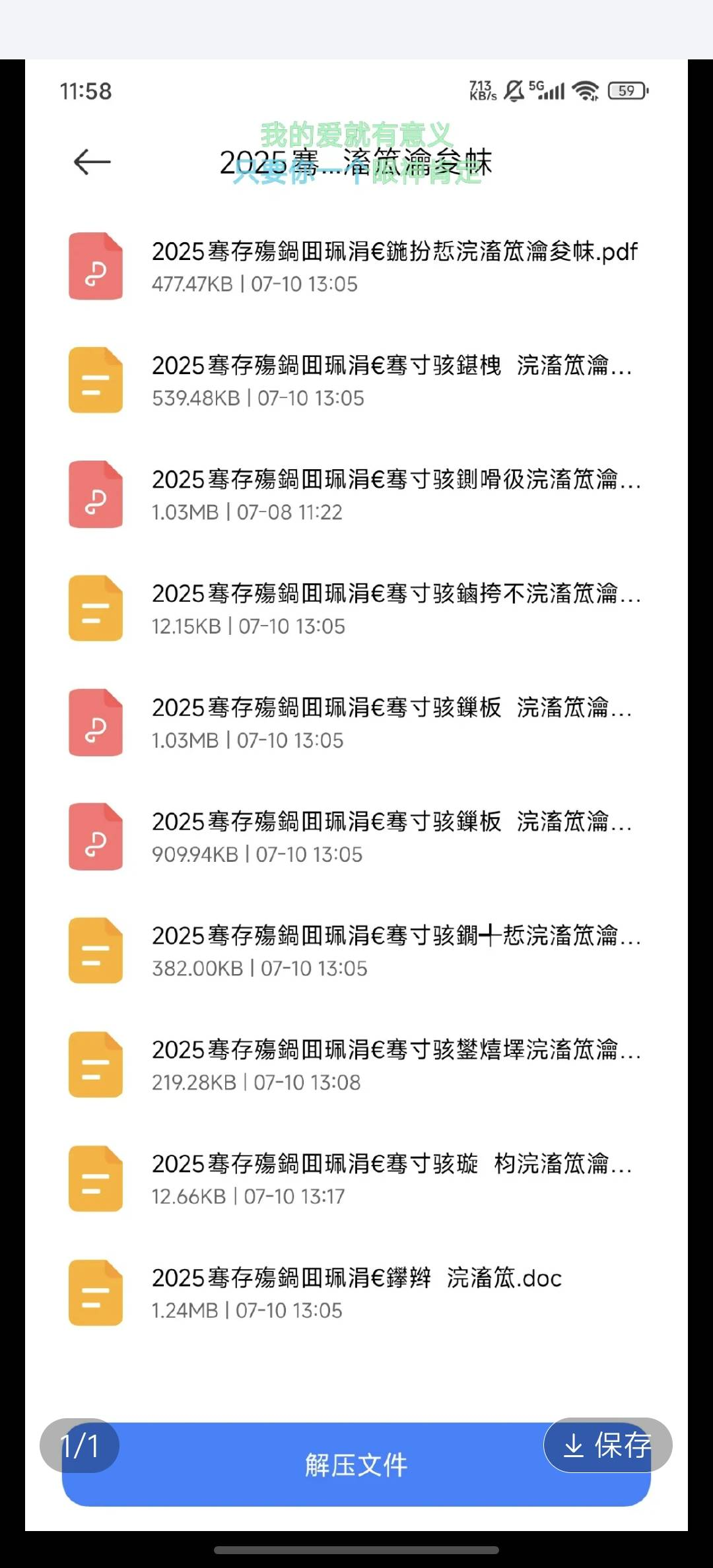Open the 12.15KB document file
The image size is (713, 1568).
coord(356,608)
